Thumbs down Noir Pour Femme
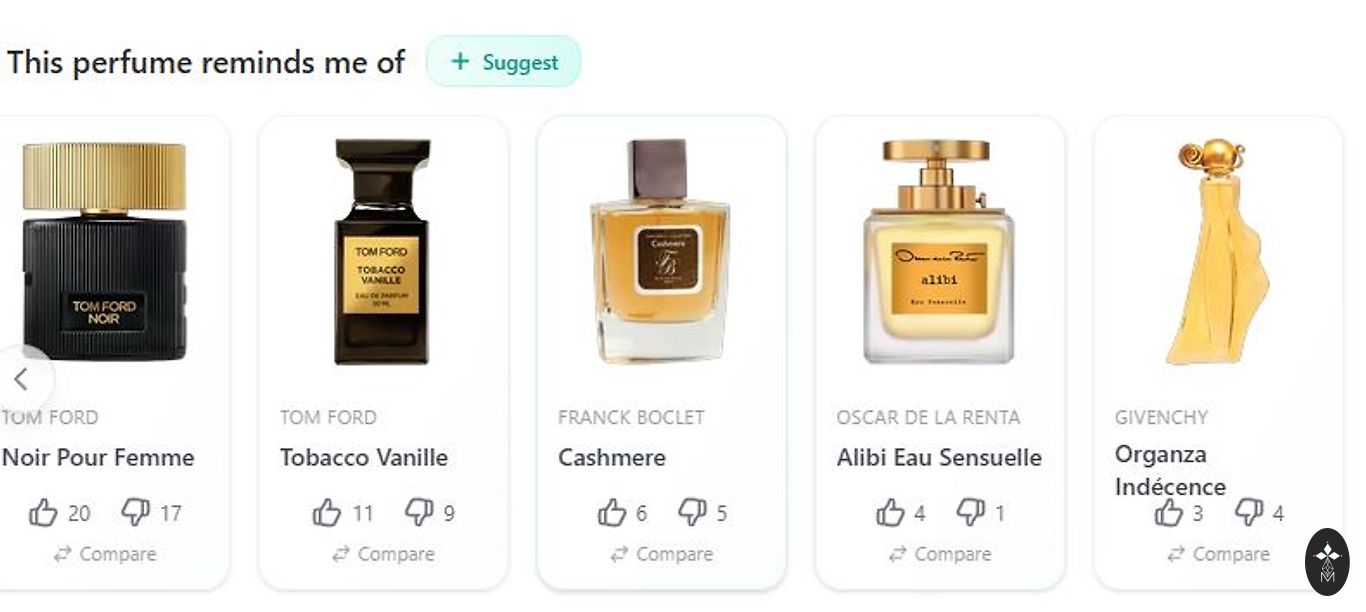 135,513
